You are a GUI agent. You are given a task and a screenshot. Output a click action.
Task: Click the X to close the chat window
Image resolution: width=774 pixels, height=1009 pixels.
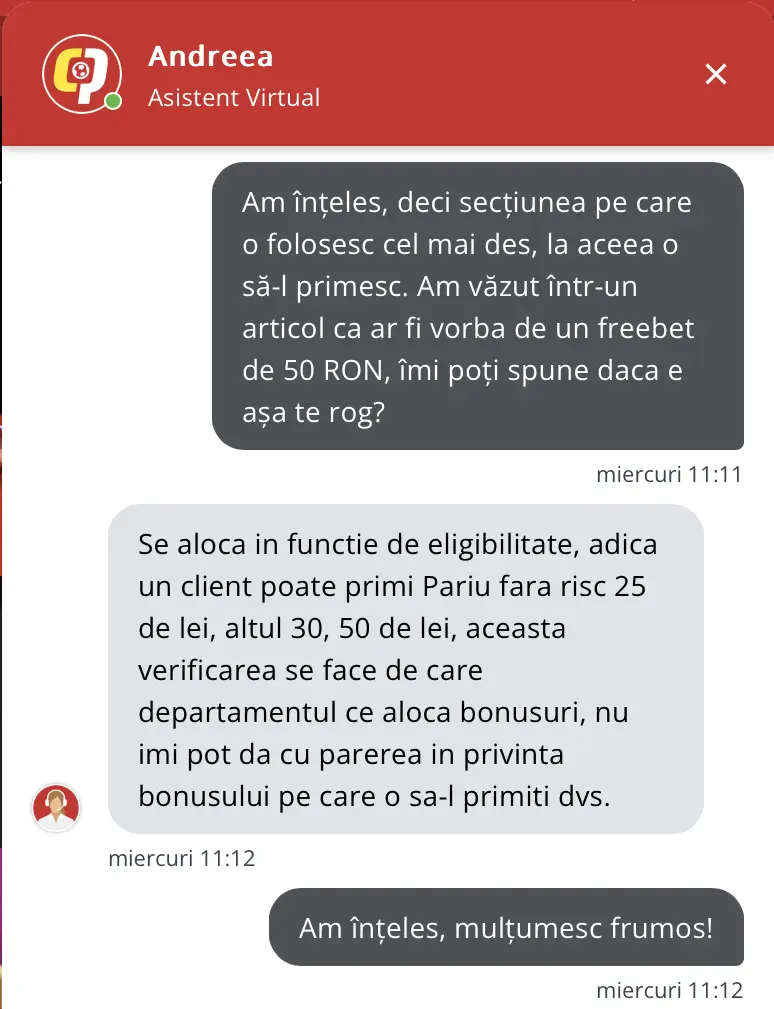[716, 74]
